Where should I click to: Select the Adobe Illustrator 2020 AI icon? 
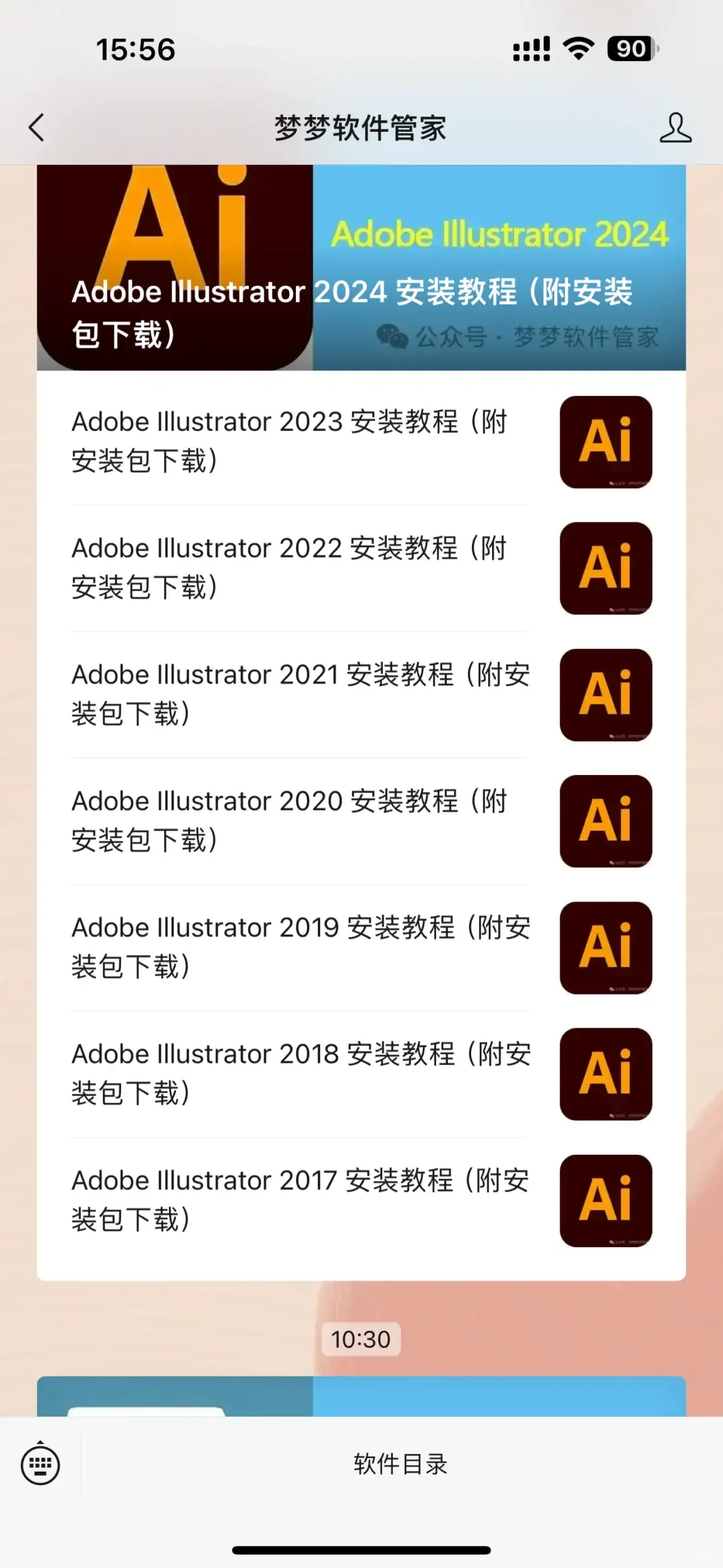606,822
